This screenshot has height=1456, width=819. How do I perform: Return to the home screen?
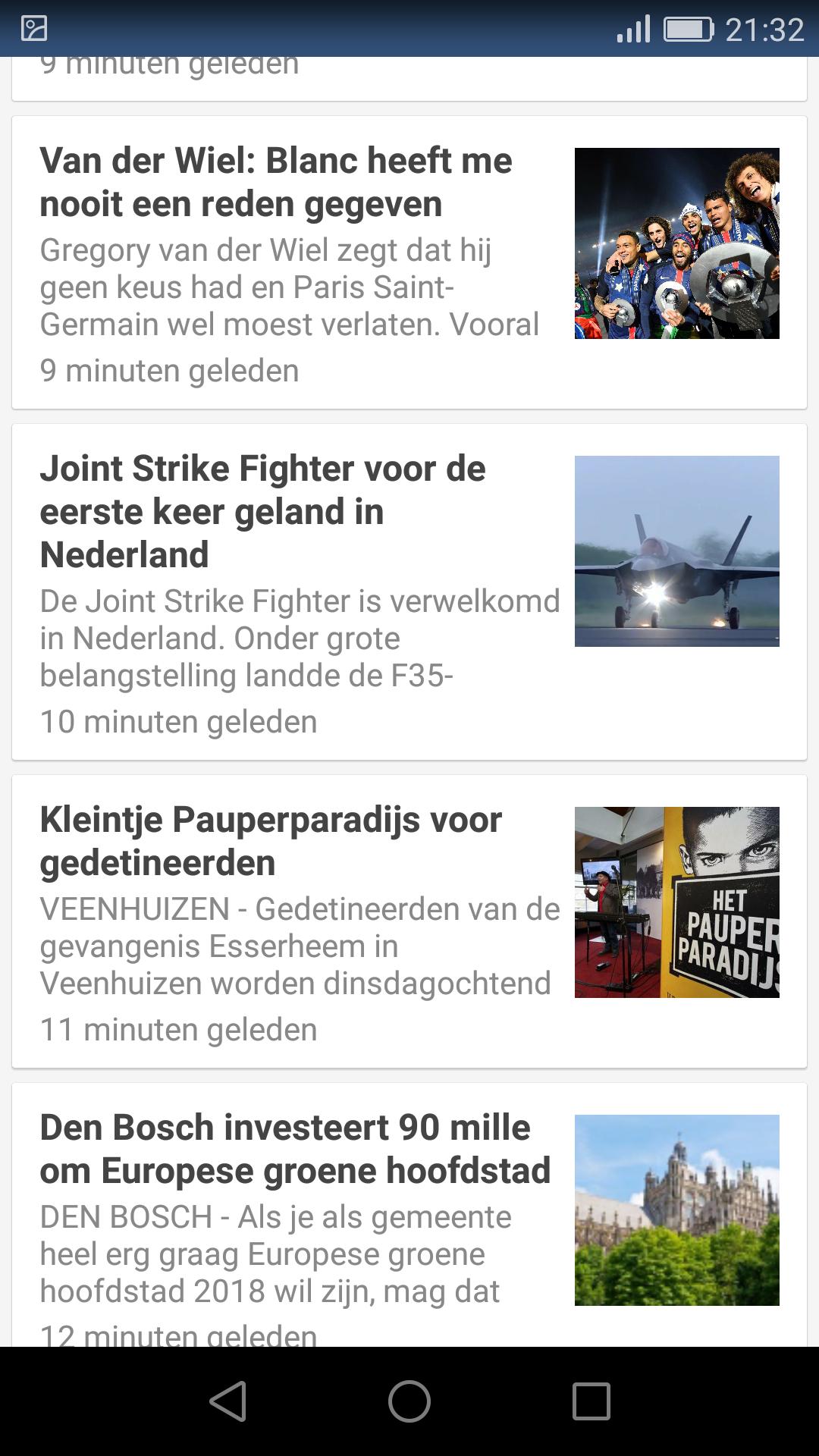click(x=409, y=1401)
